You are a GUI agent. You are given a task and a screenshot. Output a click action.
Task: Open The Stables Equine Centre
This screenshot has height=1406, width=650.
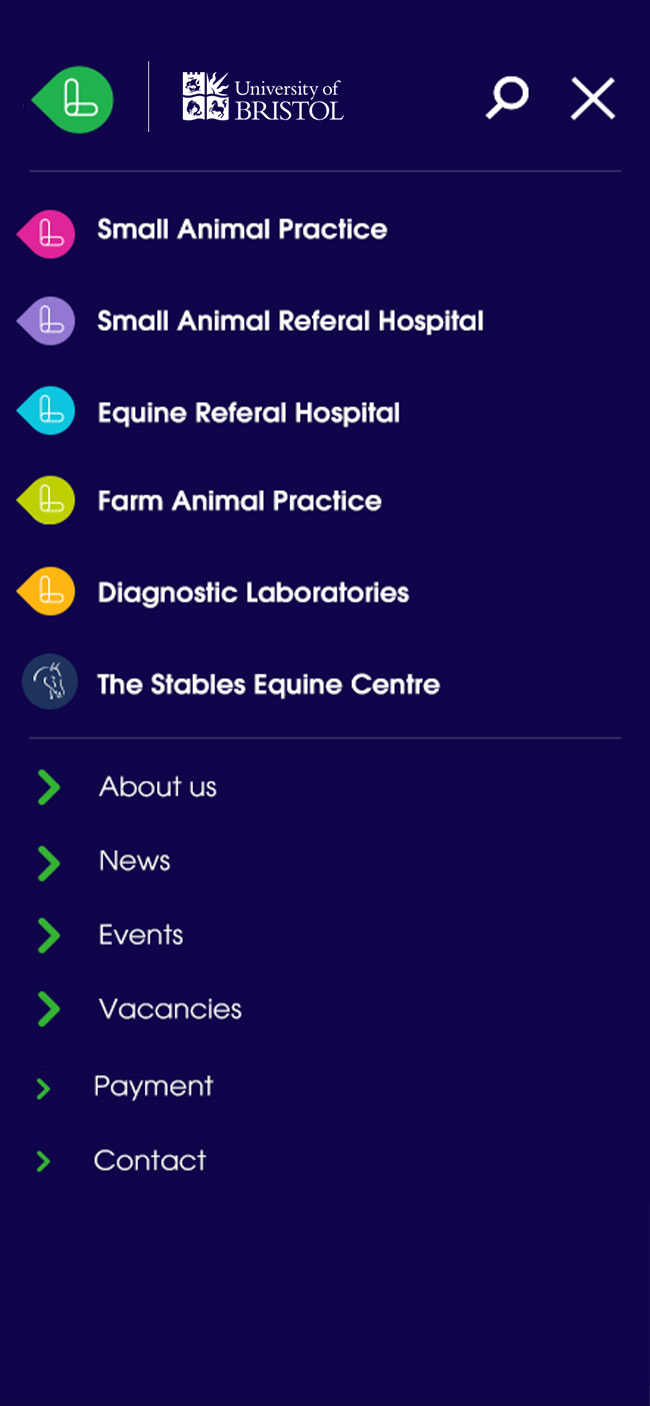point(268,685)
